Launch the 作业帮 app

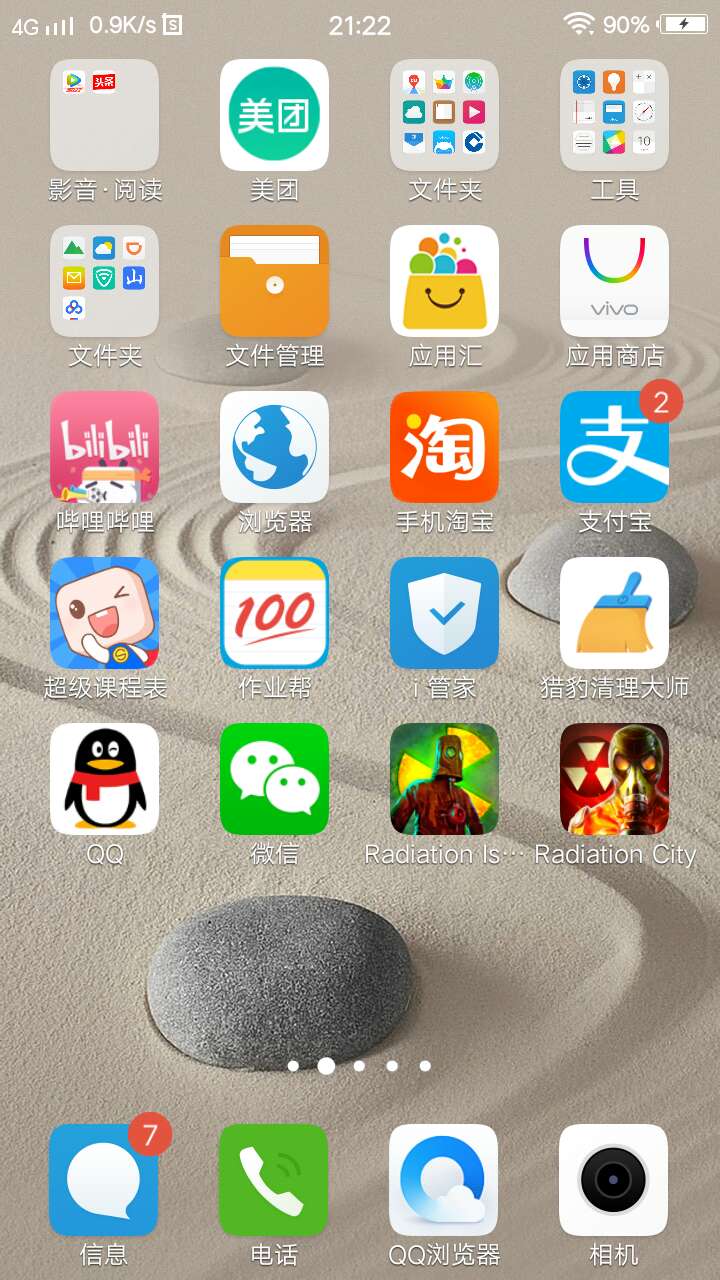point(274,613)
